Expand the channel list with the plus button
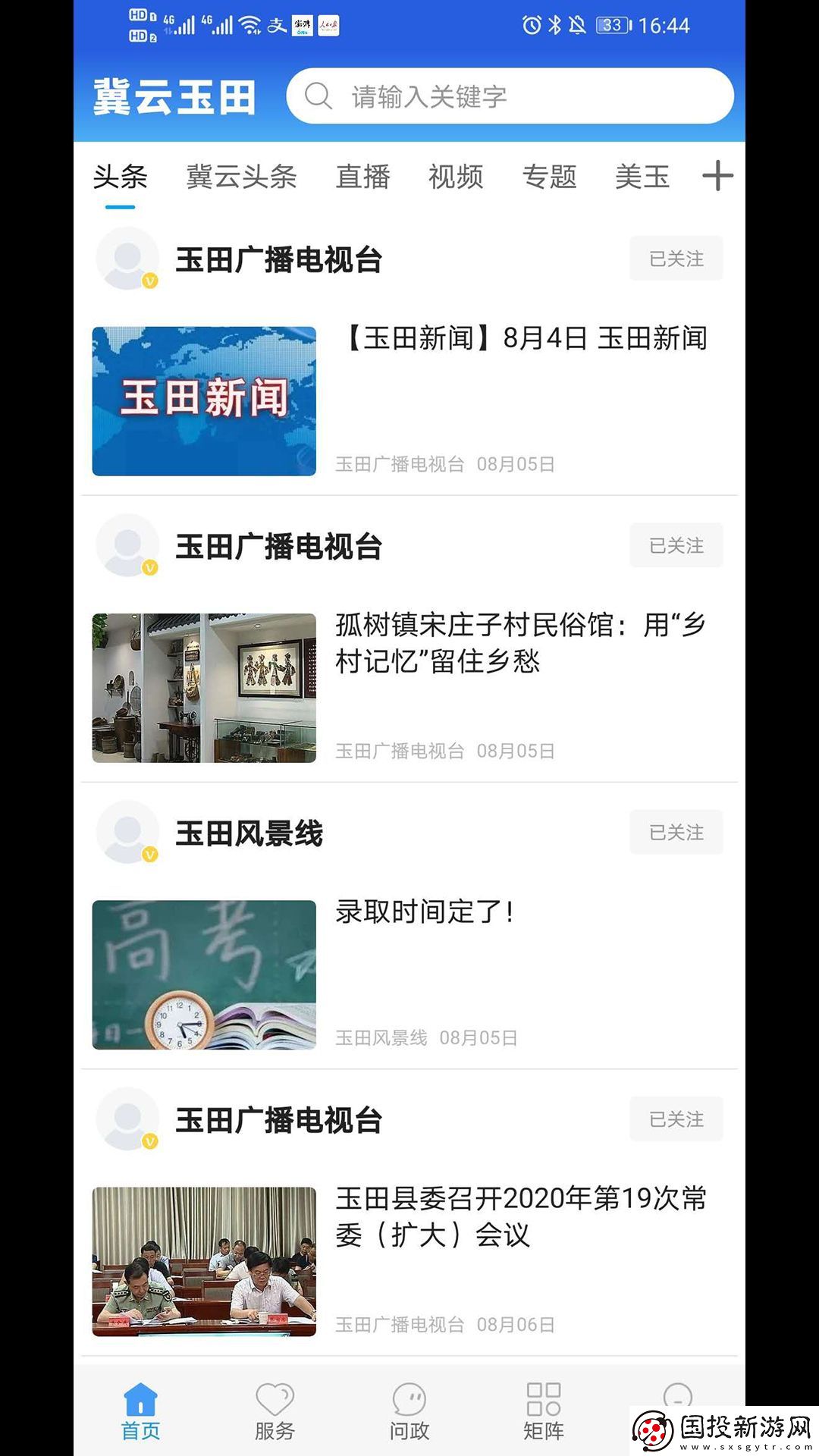 pos(717,177)
